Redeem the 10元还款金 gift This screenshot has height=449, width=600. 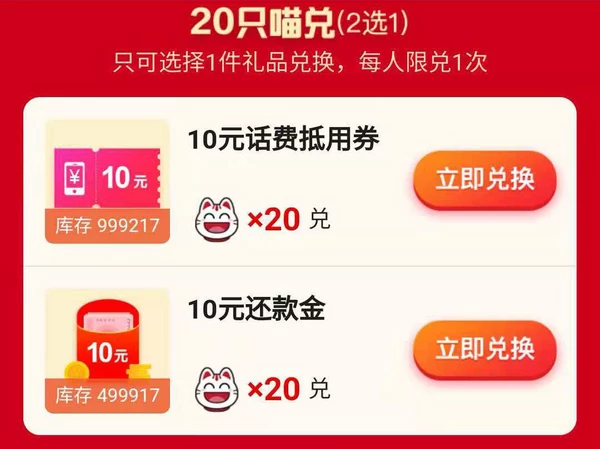point(484,349)
